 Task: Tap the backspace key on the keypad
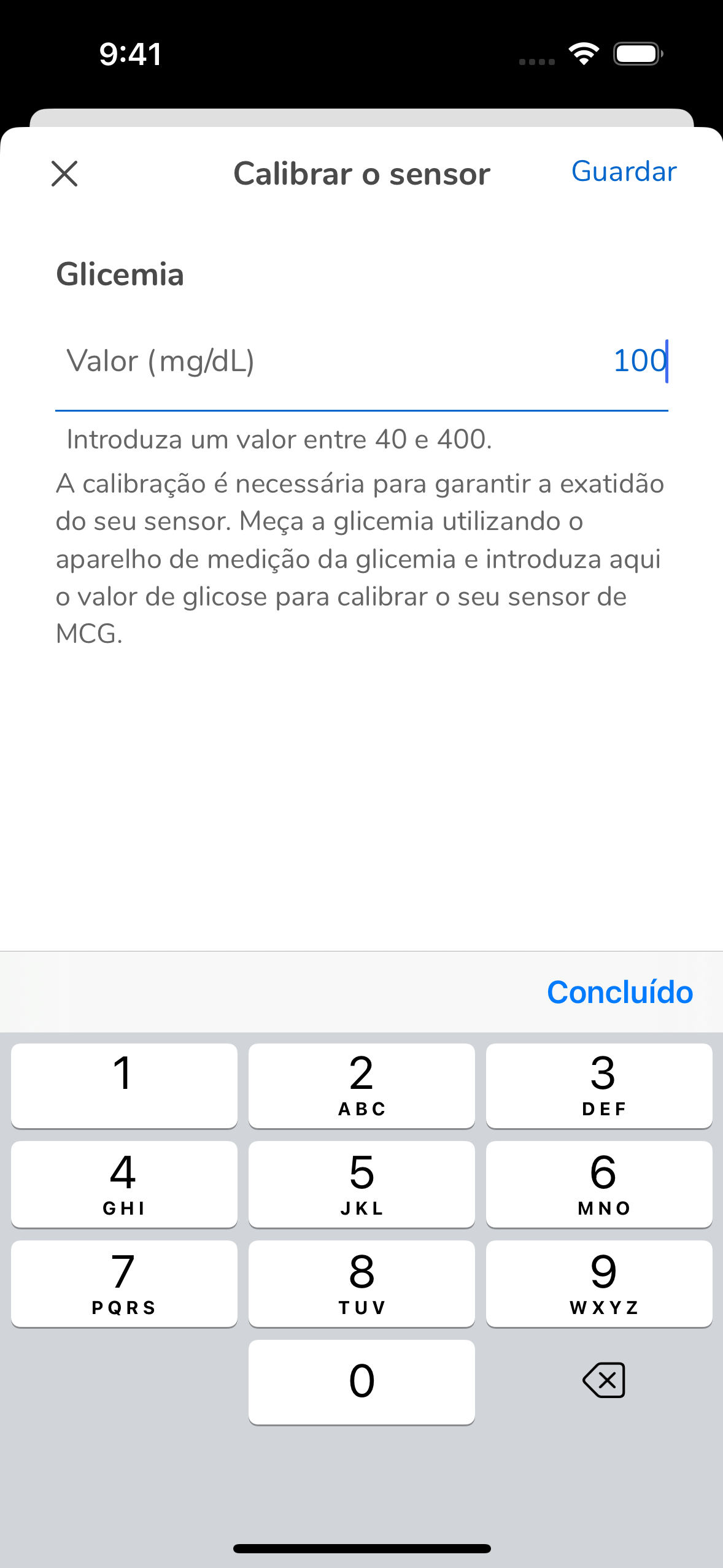pyautogui.click(x=602, y=1381)
